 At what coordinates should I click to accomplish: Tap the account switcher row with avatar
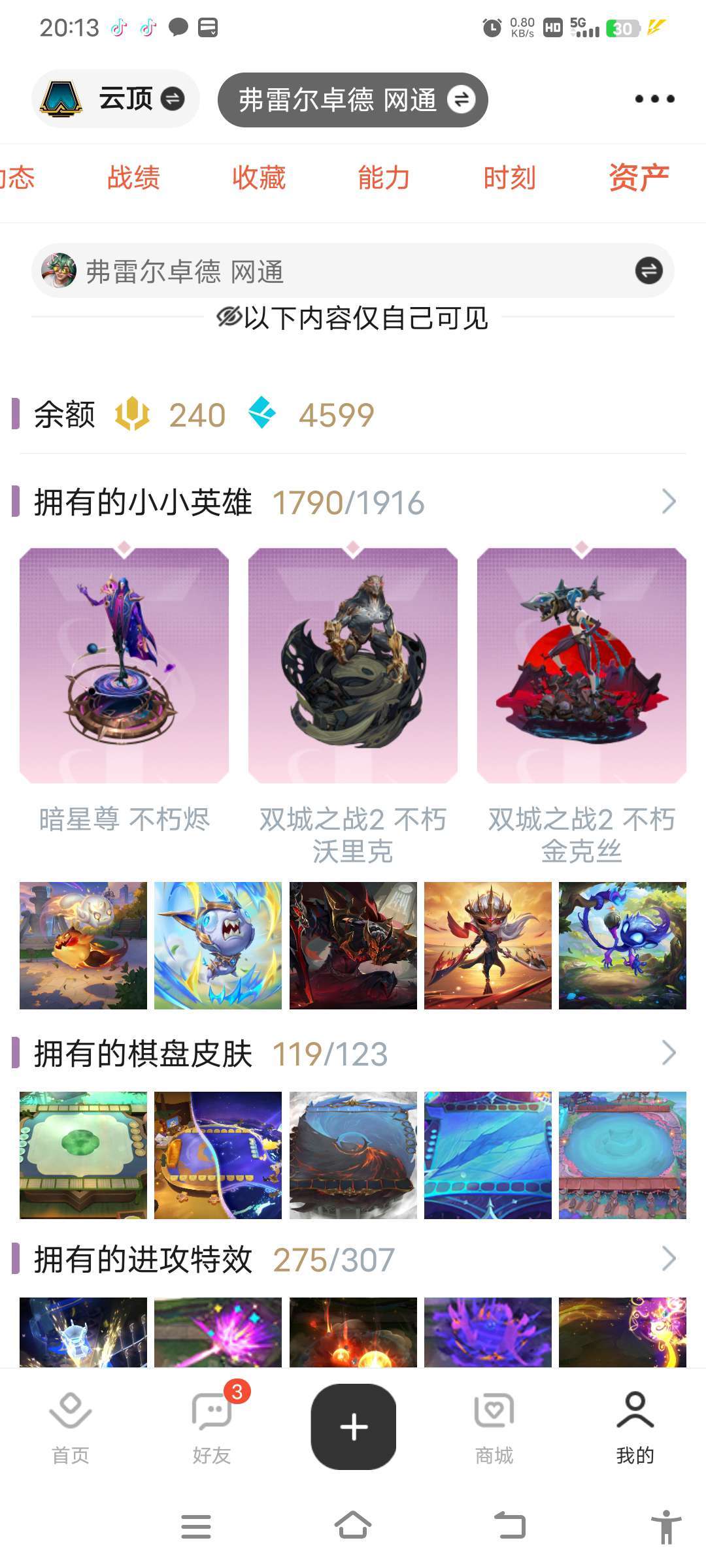click(x=353, y=271)
